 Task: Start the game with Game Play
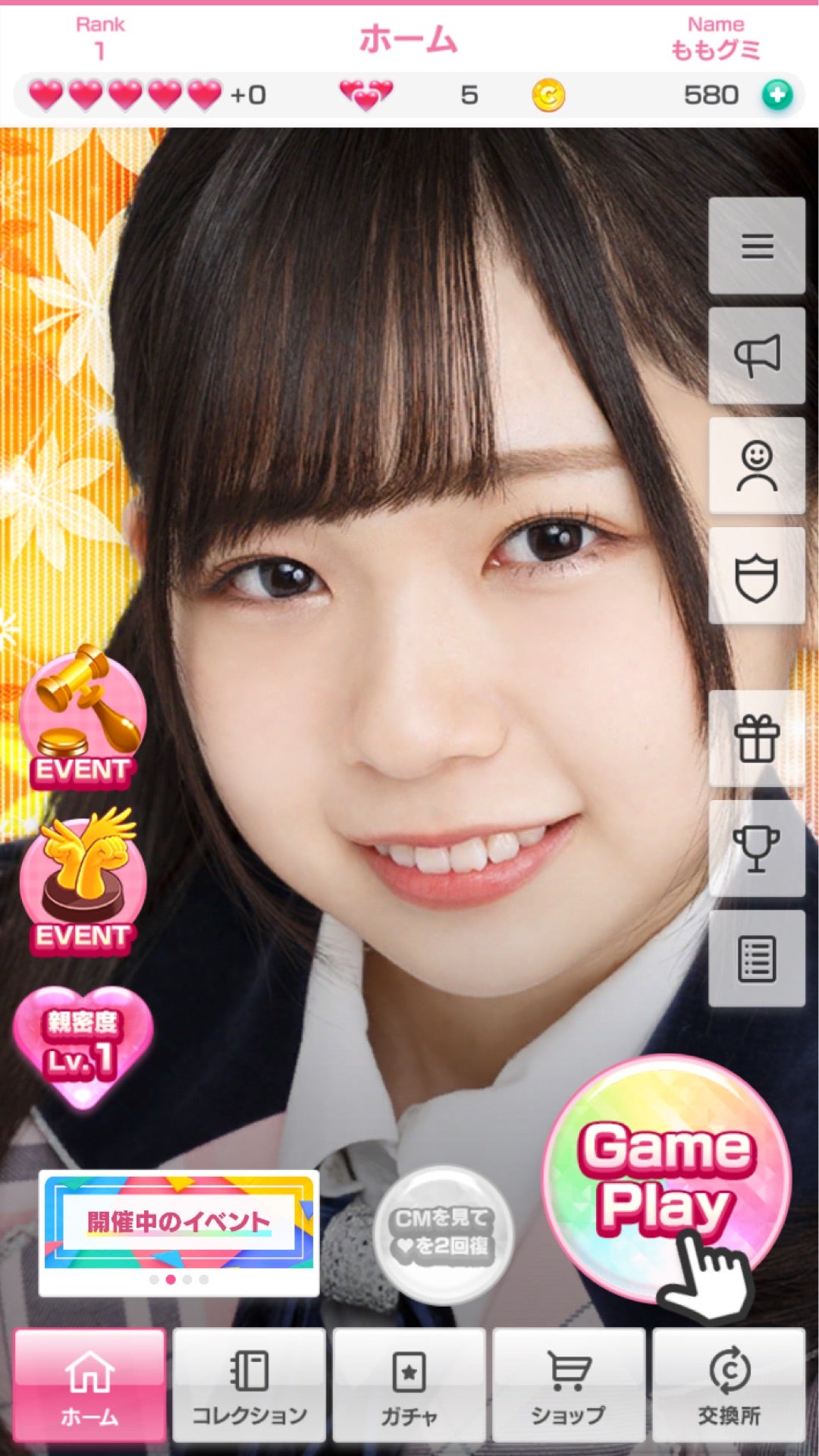click(666, 1178)
